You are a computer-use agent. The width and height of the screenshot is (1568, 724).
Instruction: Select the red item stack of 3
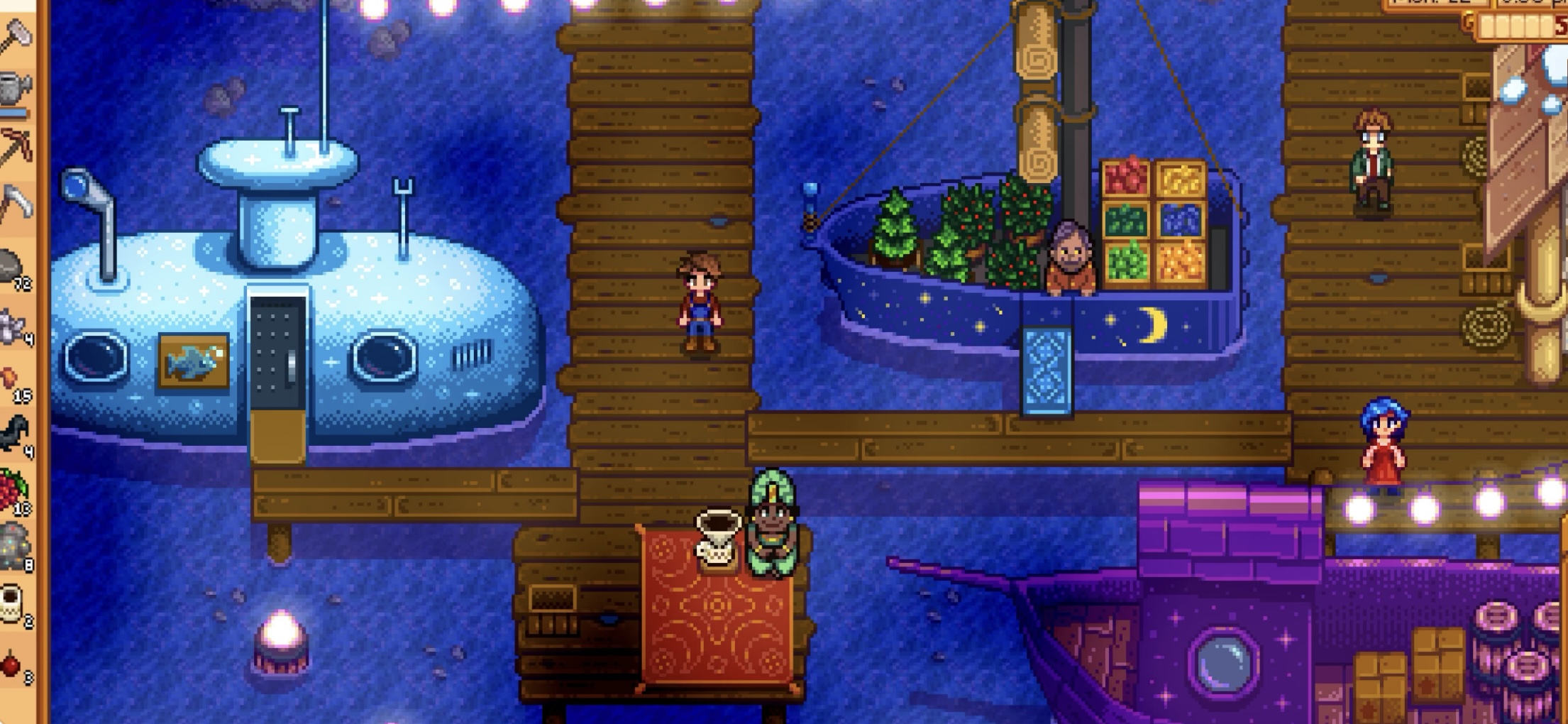click(13, 666)
